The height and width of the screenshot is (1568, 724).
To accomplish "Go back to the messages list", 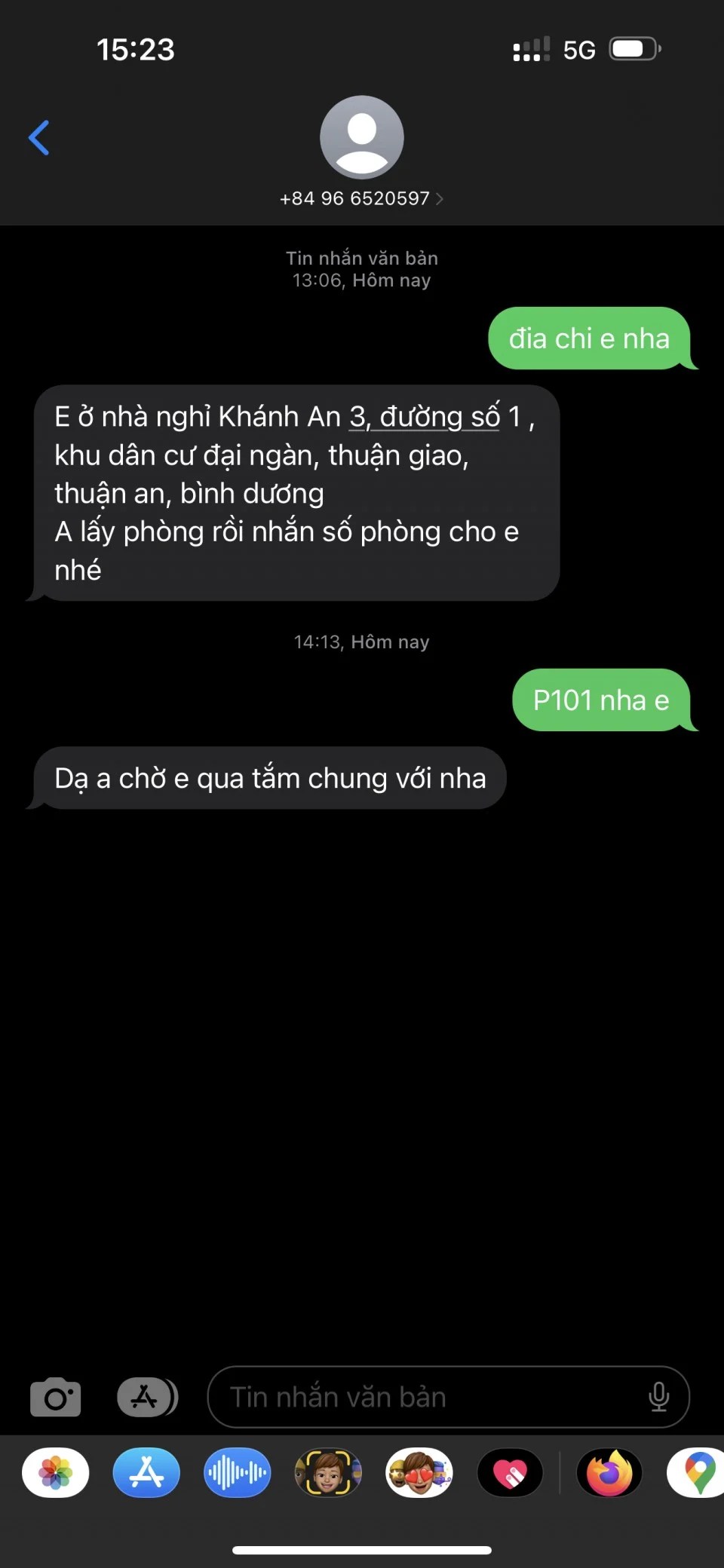I will [39, 138].
